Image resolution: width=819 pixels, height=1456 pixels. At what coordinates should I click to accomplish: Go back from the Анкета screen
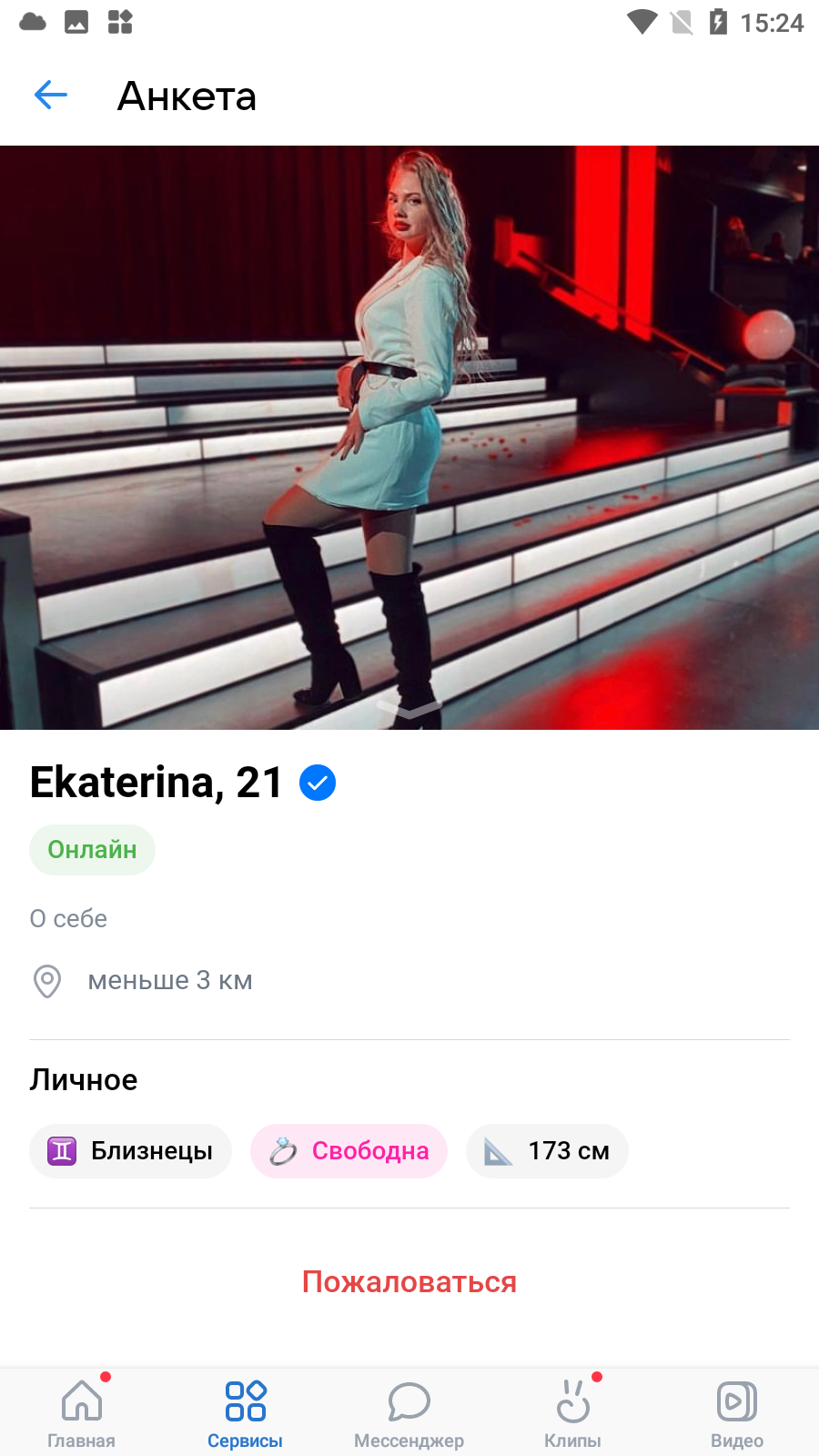pos(51,95)
